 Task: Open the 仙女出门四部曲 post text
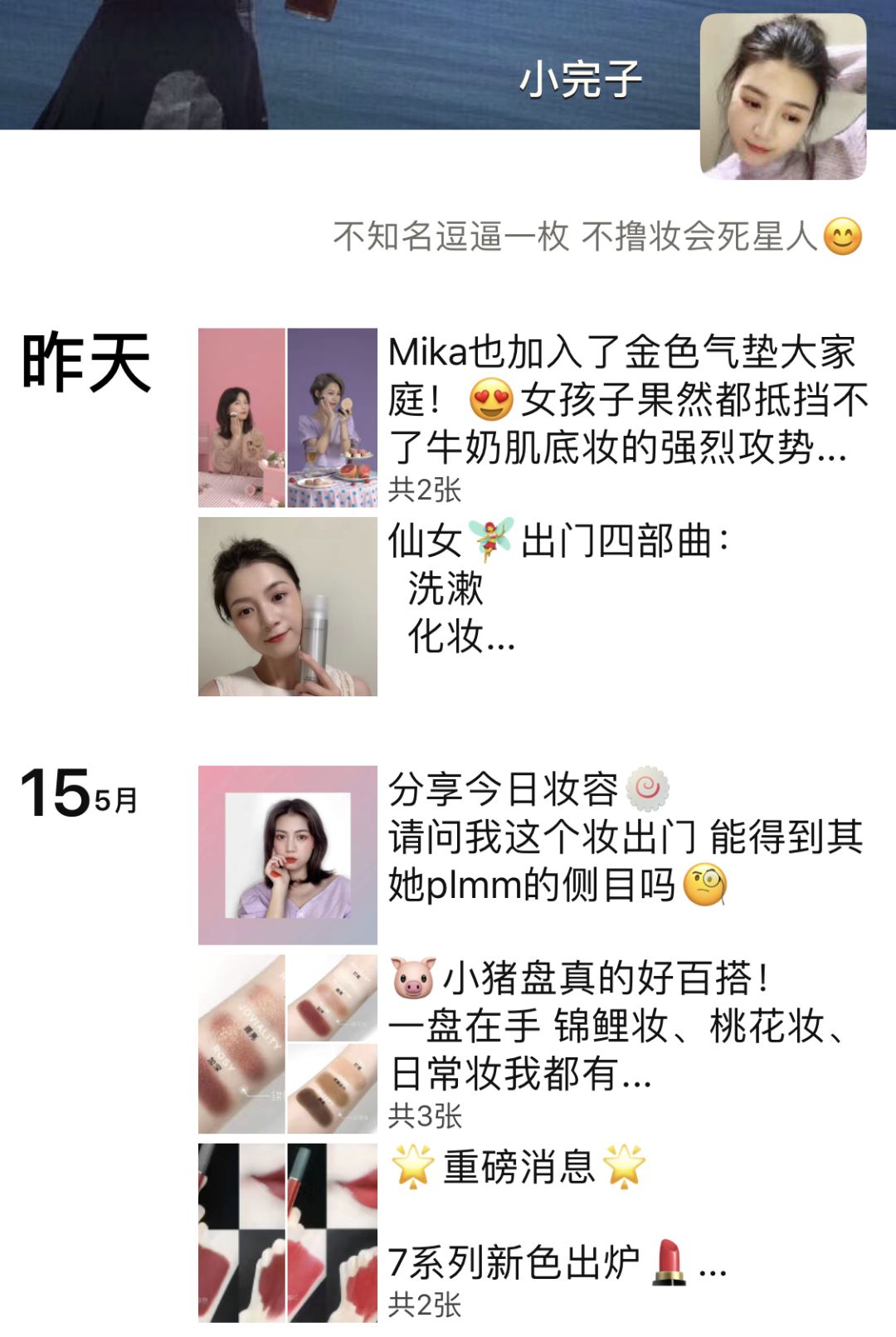click(x=581, y=589)
